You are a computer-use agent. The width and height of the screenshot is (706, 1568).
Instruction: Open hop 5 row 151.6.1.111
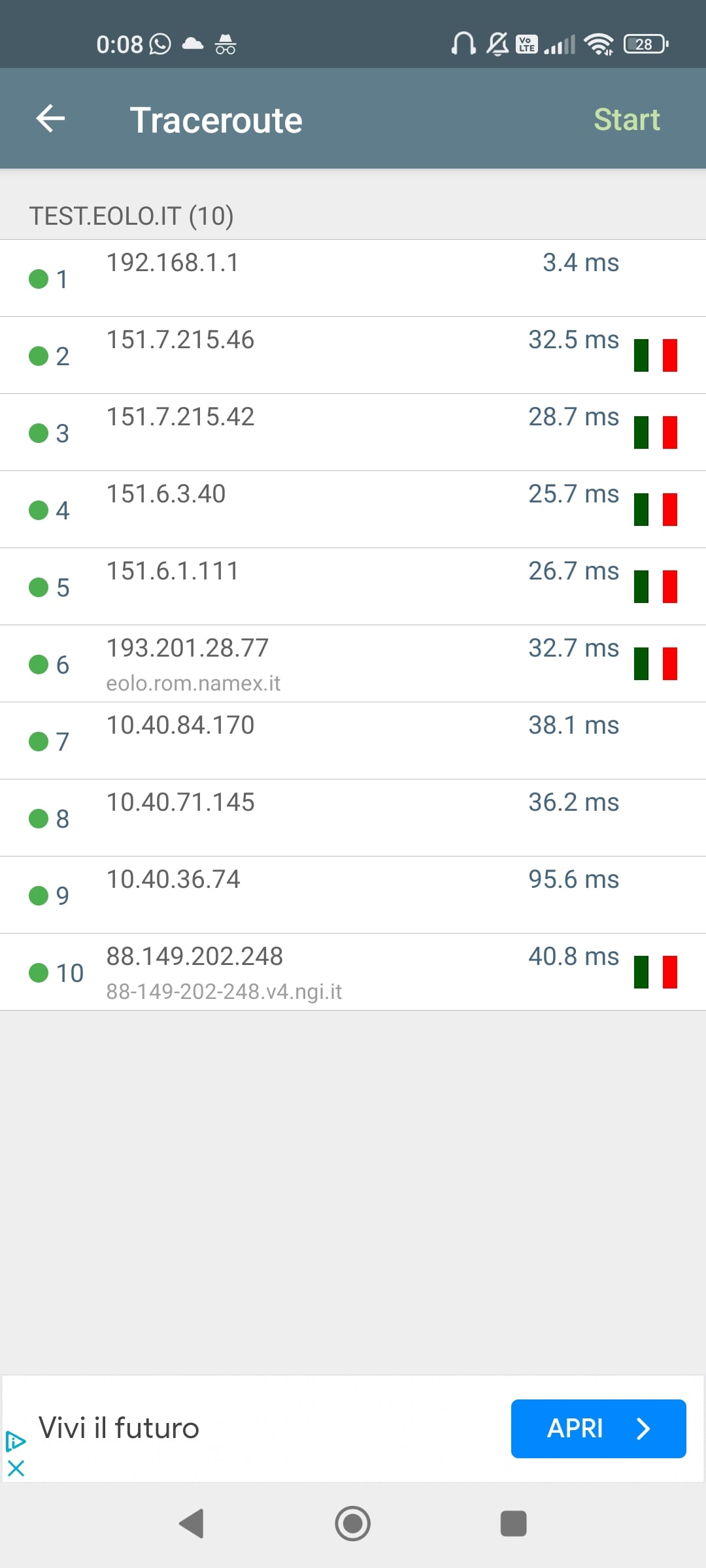pos(353,587)
